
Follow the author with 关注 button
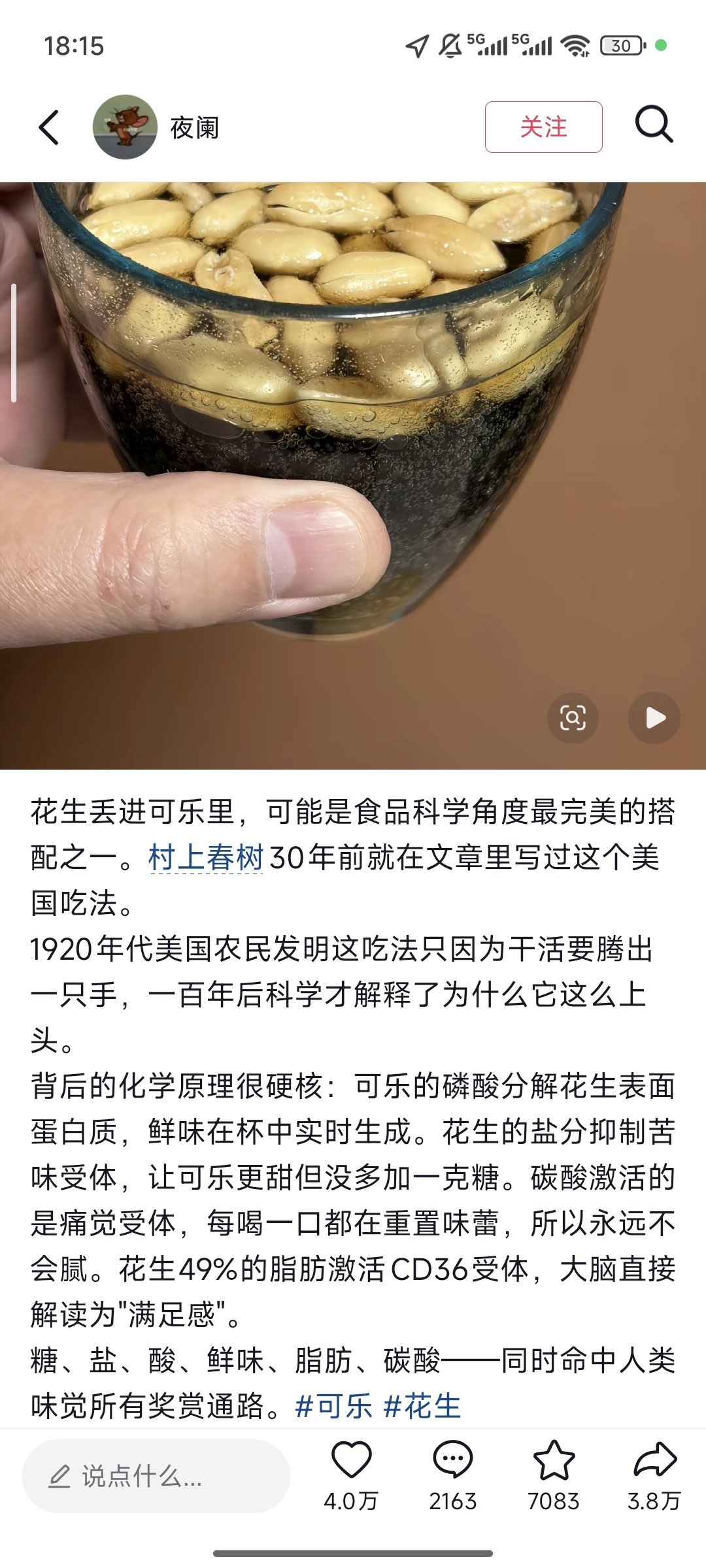tap(543, 127)
